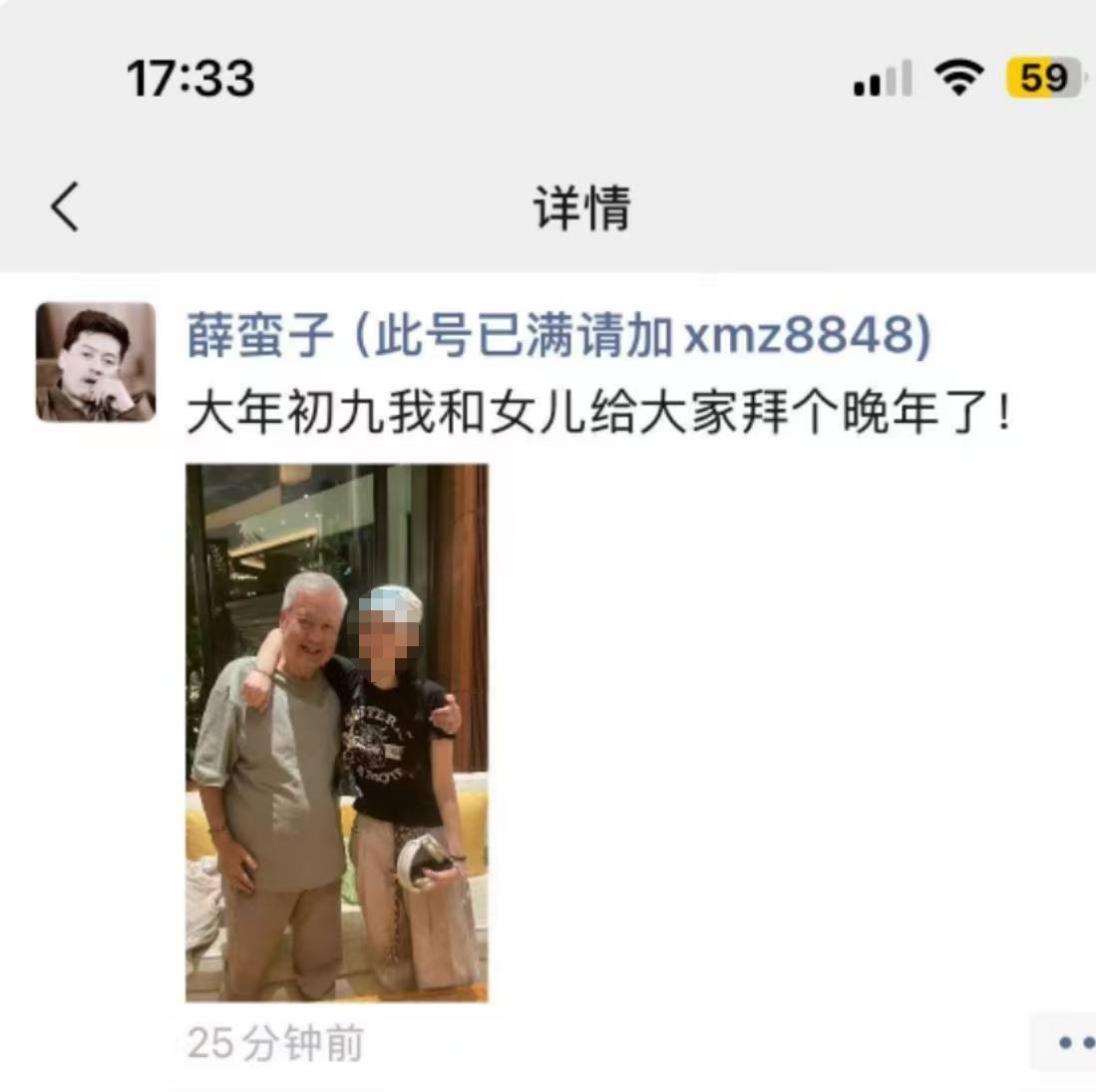Go back from the 详情 page
This screenshot has width=1096, height=1092.
click(x=66, y=207)
